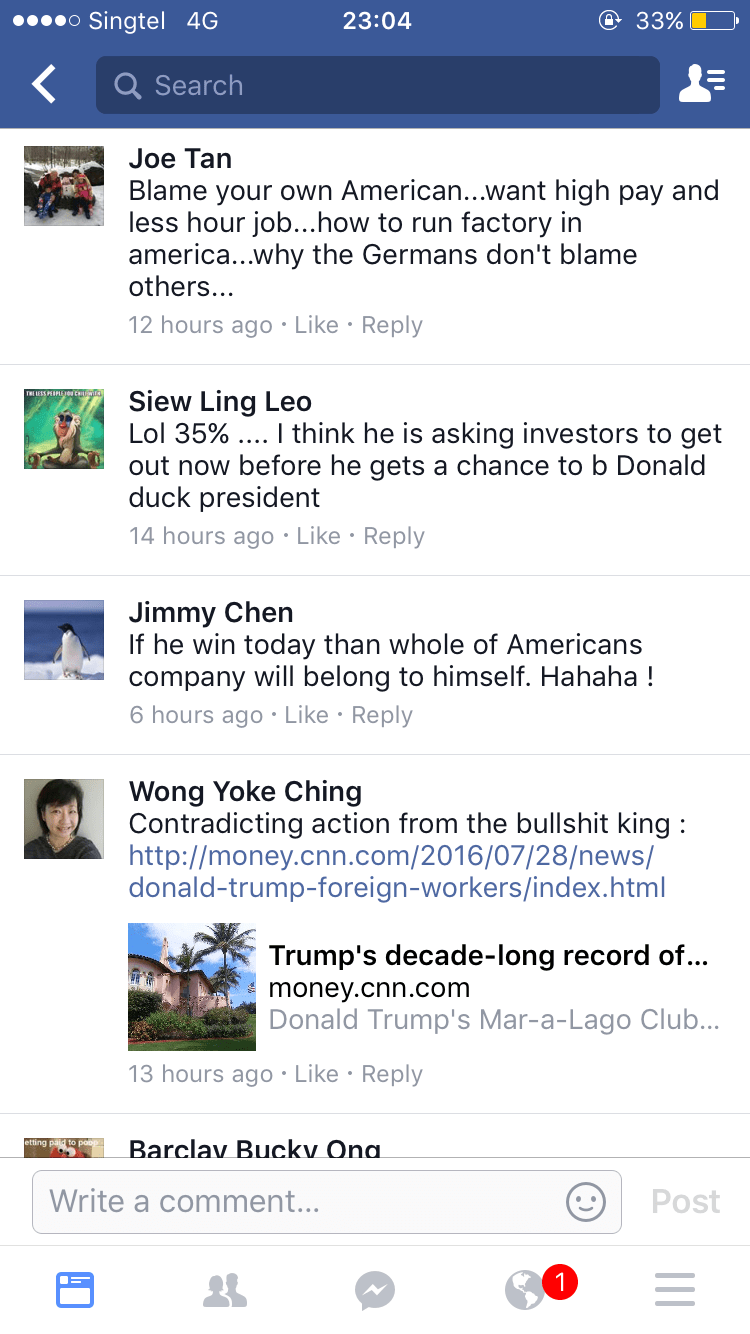The height and width of the screenshot is (1334, 750).
Task: Open the More menu tab
Action: [x=675, y=1290]
